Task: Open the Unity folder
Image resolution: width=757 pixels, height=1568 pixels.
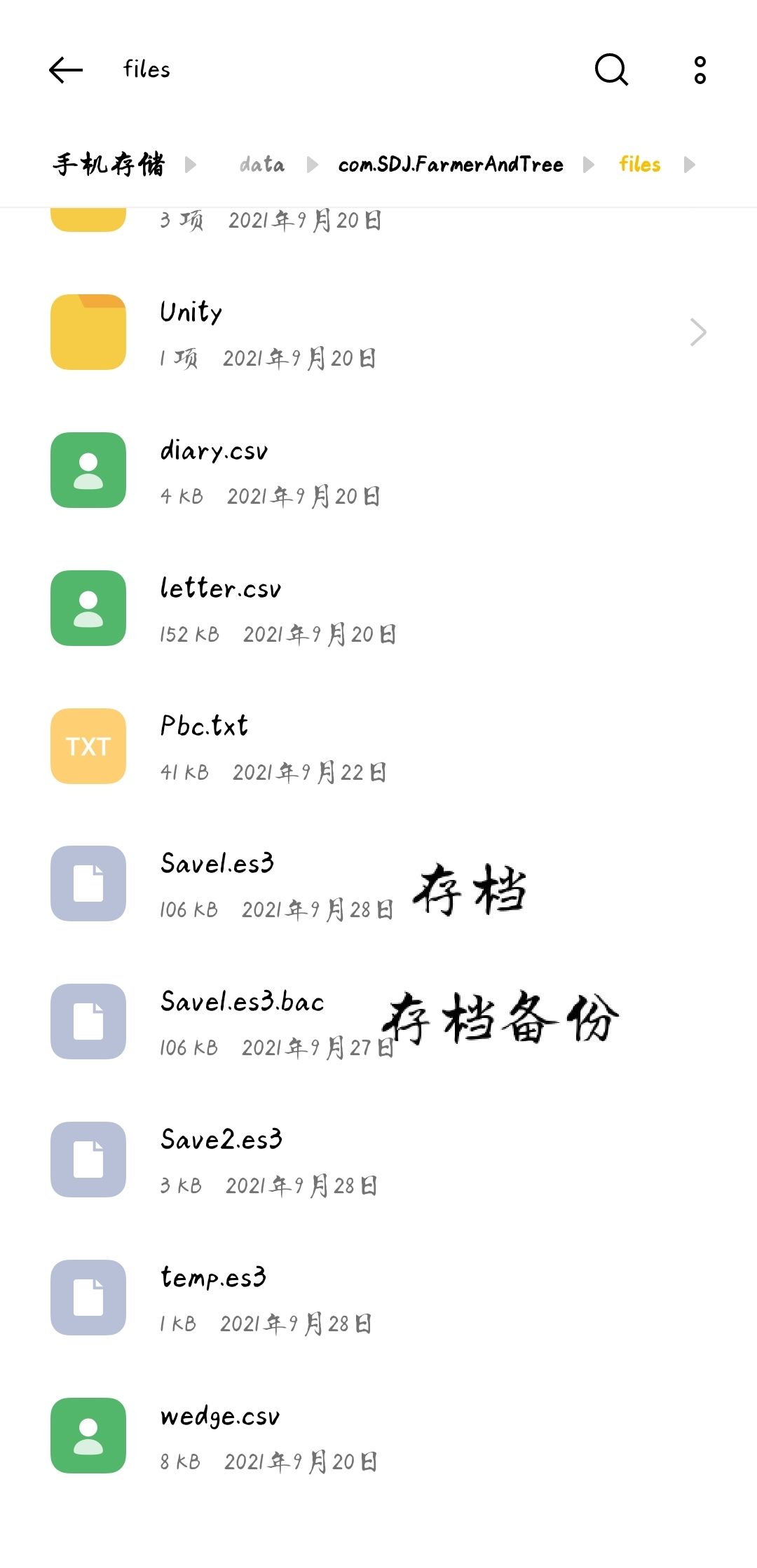Action: [x=378, y=332]
